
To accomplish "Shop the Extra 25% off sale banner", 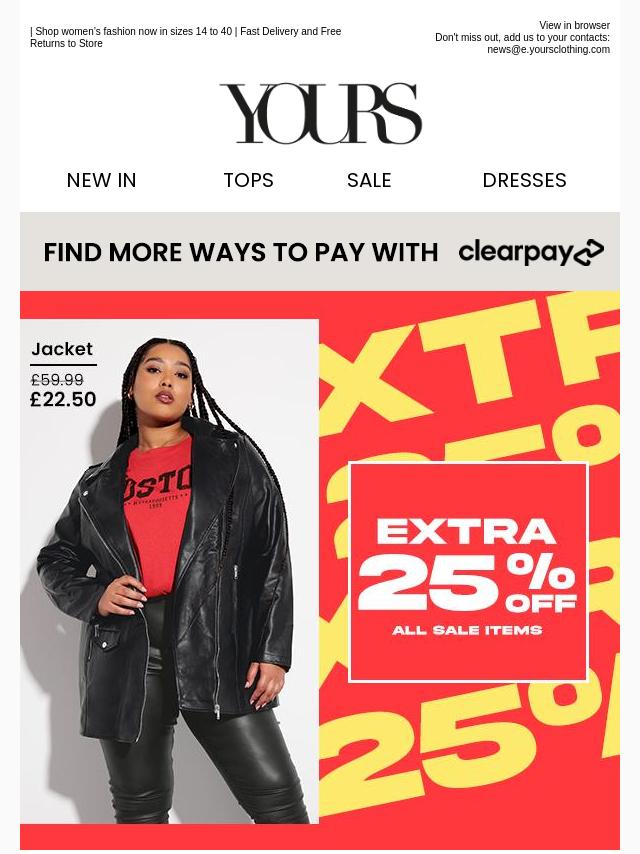I will (468, 572).
